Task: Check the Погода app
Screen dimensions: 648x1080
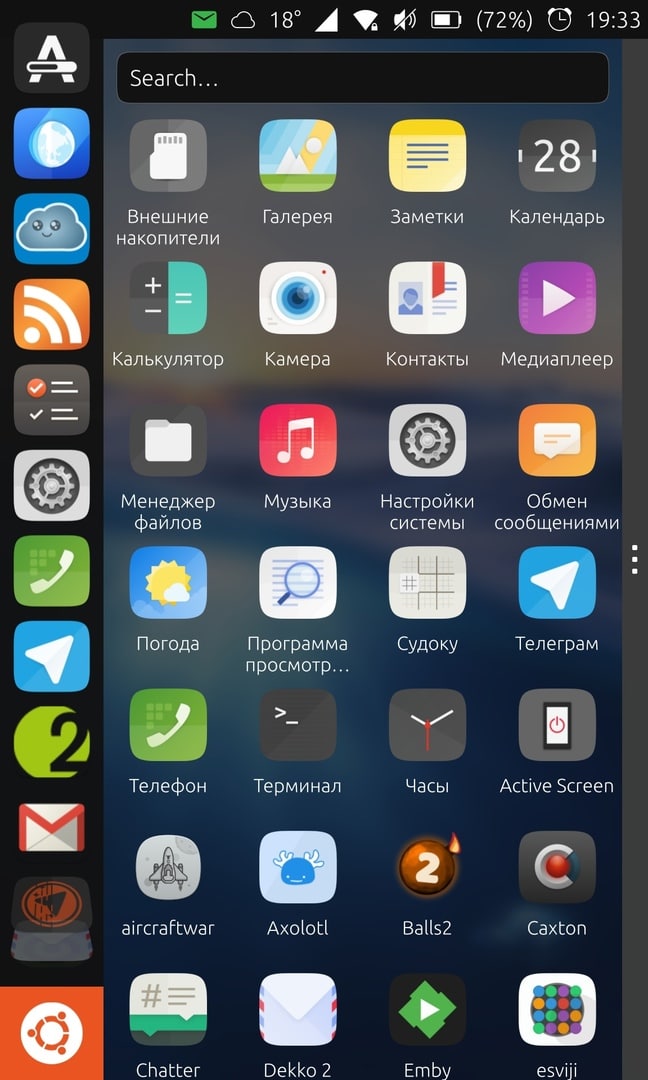Action: click(x=168, y=583)
